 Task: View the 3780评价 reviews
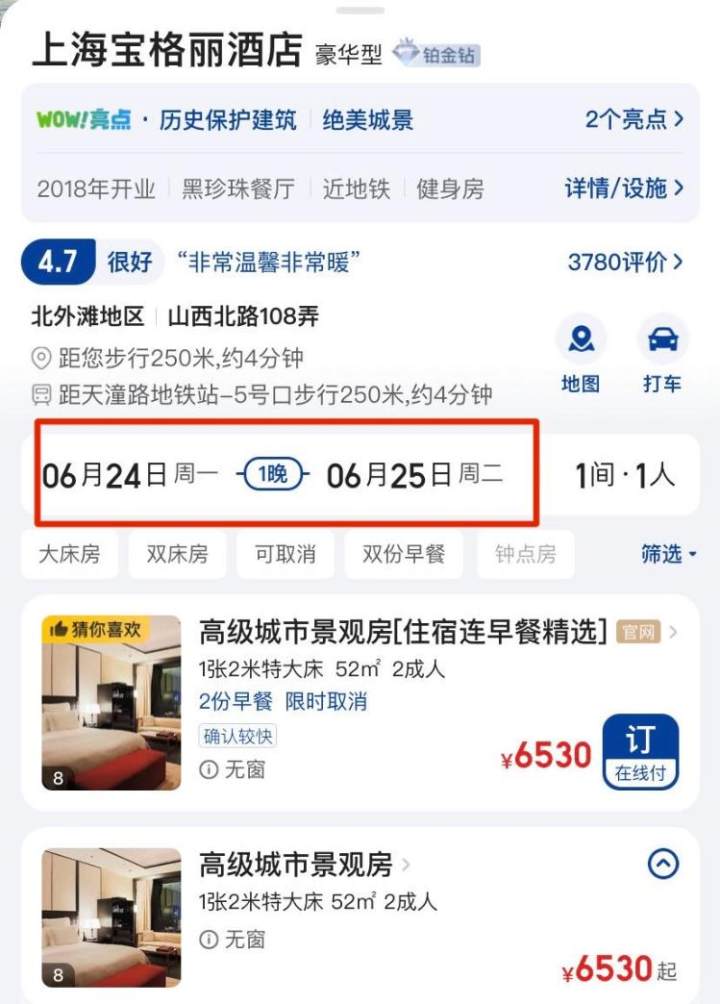click(625, 263)
